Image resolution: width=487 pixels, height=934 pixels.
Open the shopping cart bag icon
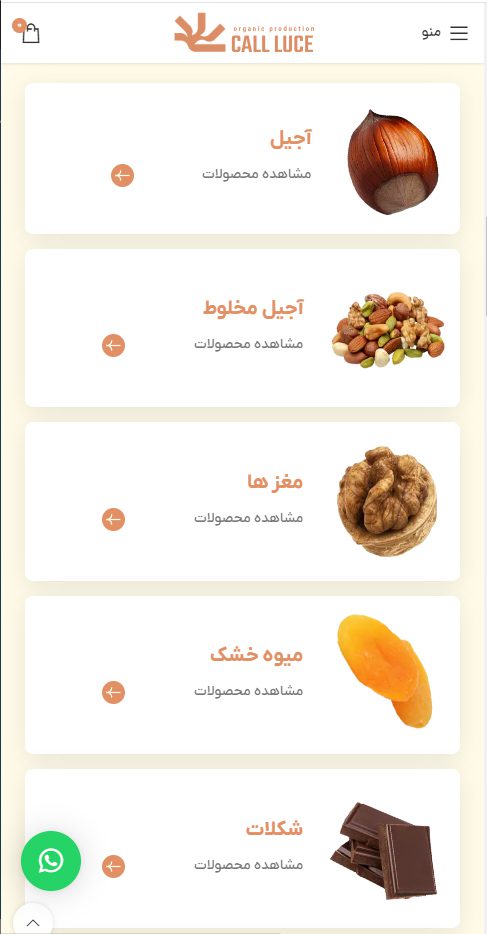(x=30, y=33)
